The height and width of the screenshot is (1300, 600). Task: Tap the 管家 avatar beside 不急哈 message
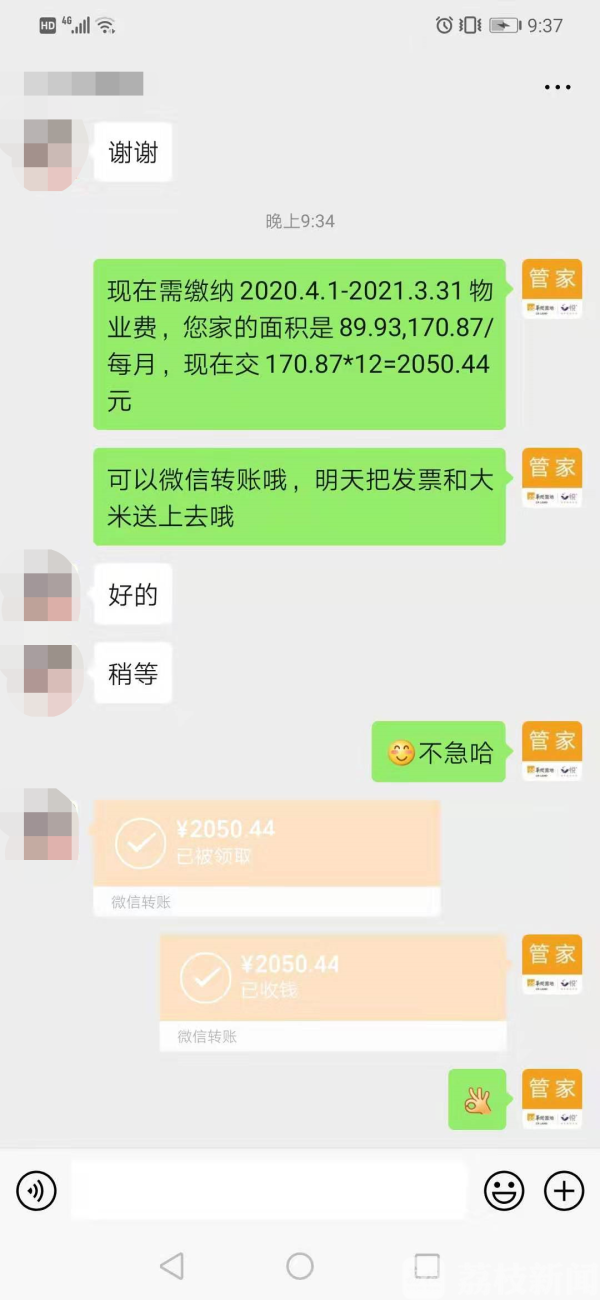(552, 751)
